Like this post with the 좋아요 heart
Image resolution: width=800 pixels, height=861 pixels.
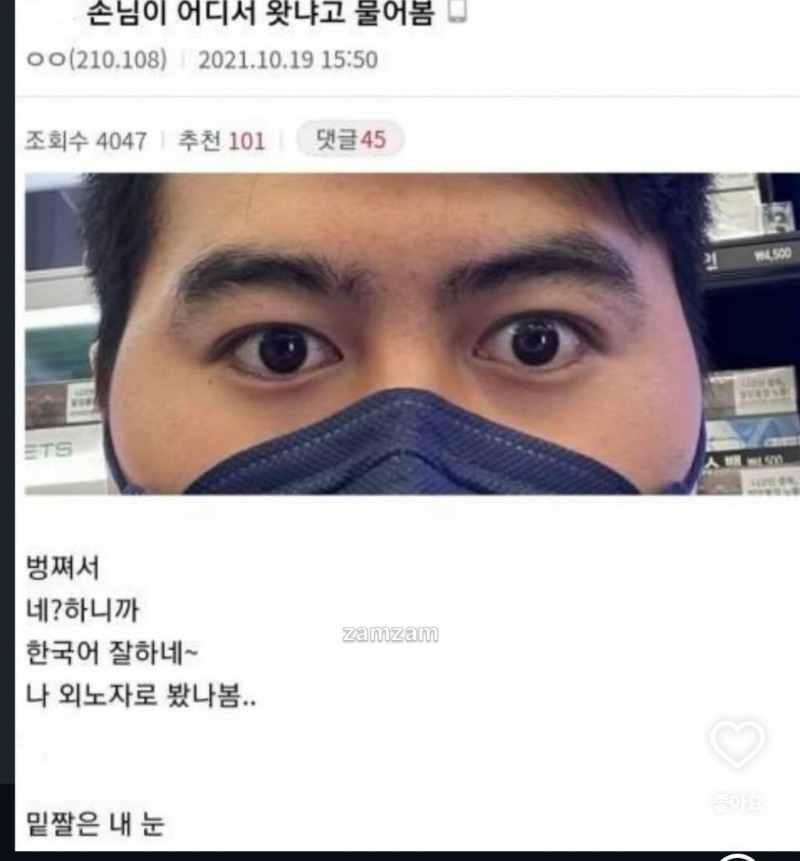point(737,744)
